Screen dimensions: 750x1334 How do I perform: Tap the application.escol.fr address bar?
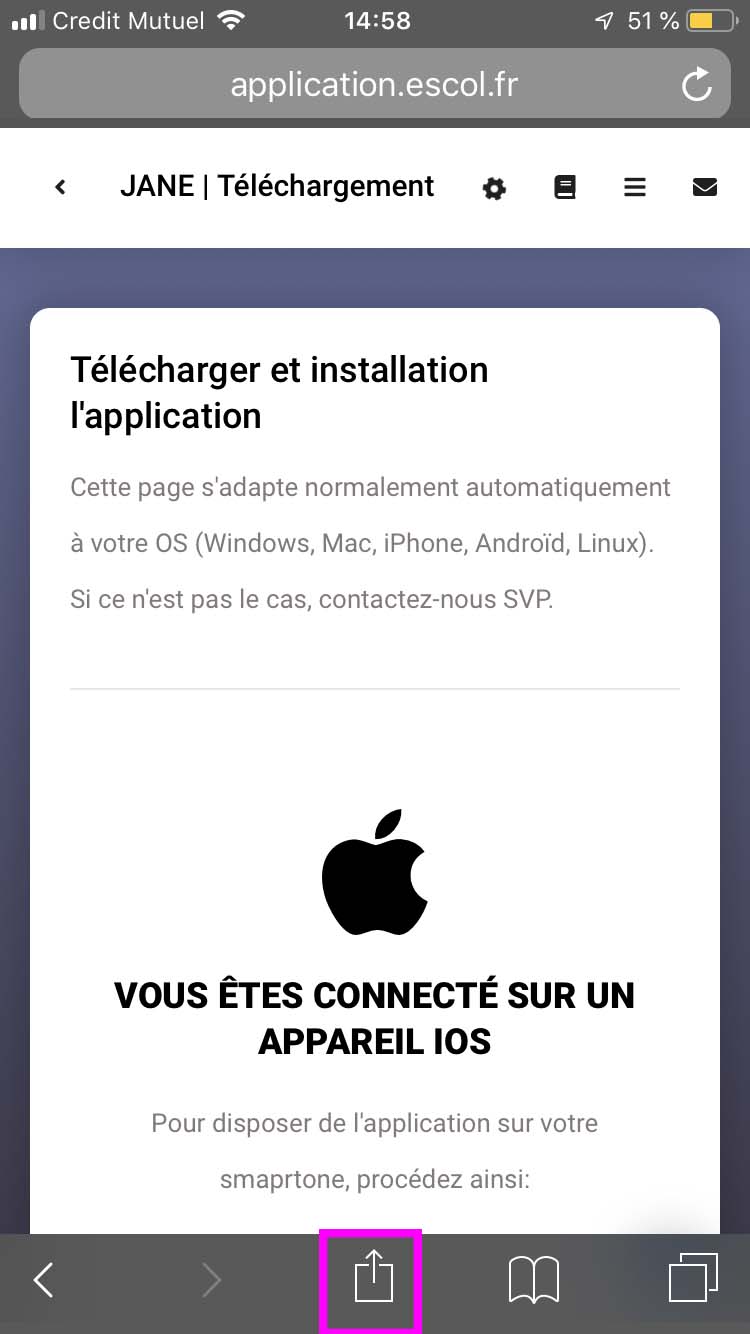click(374, 85)
